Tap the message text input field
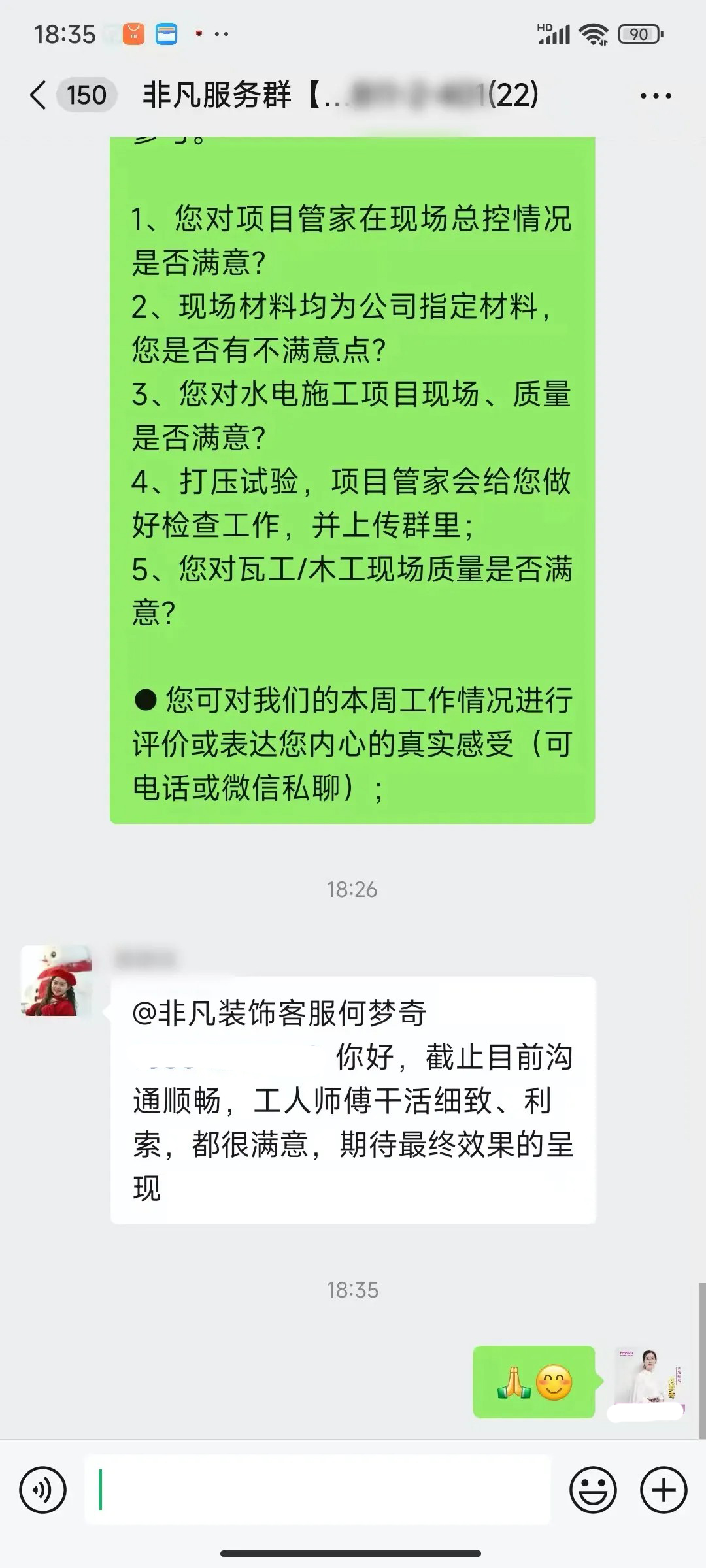Viewport: 706px width, 1568px height. coord(318,1490)
